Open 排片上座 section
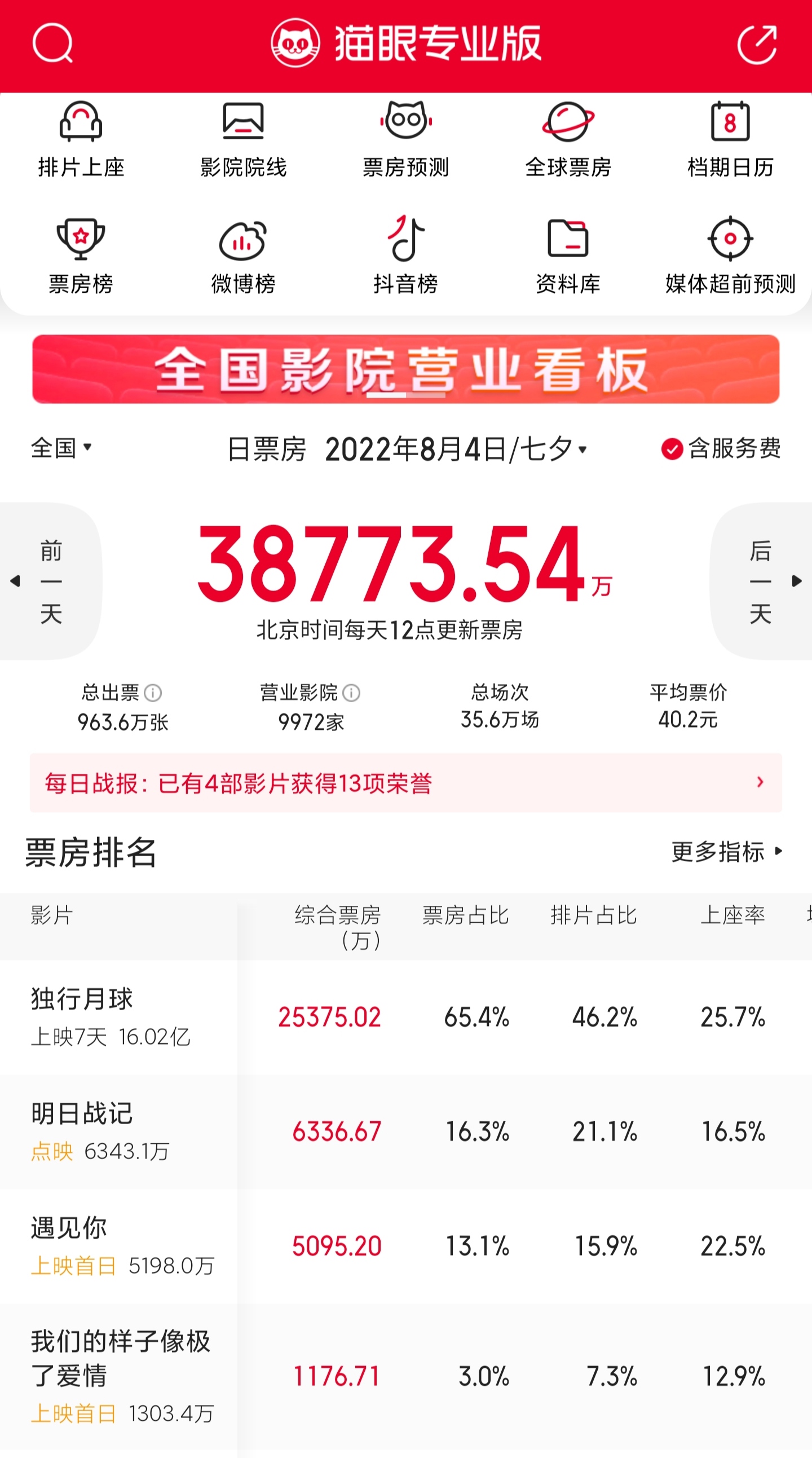Image resolution: width=812 pixels, height=1458 pixels. coord(81,140)
